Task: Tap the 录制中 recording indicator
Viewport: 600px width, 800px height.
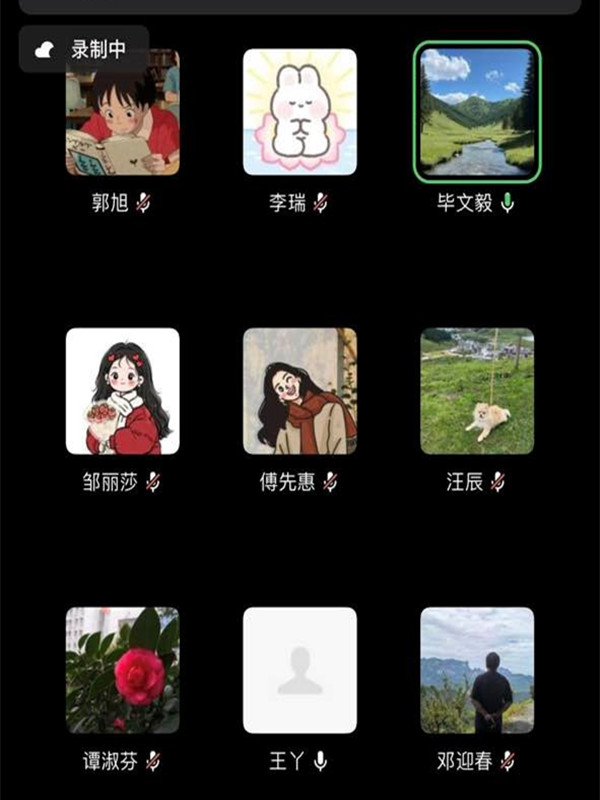Action: pyautogui.click(x=84, y=49)
